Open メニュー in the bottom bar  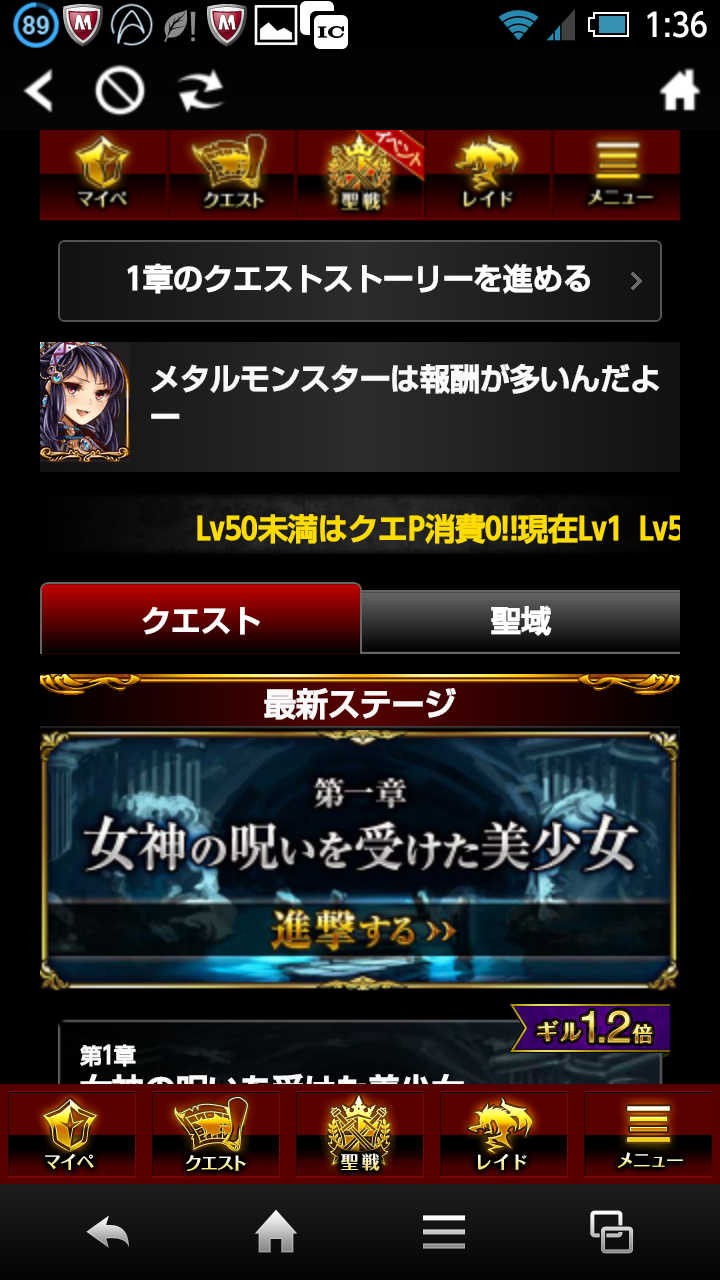[x=648, y=1134]
